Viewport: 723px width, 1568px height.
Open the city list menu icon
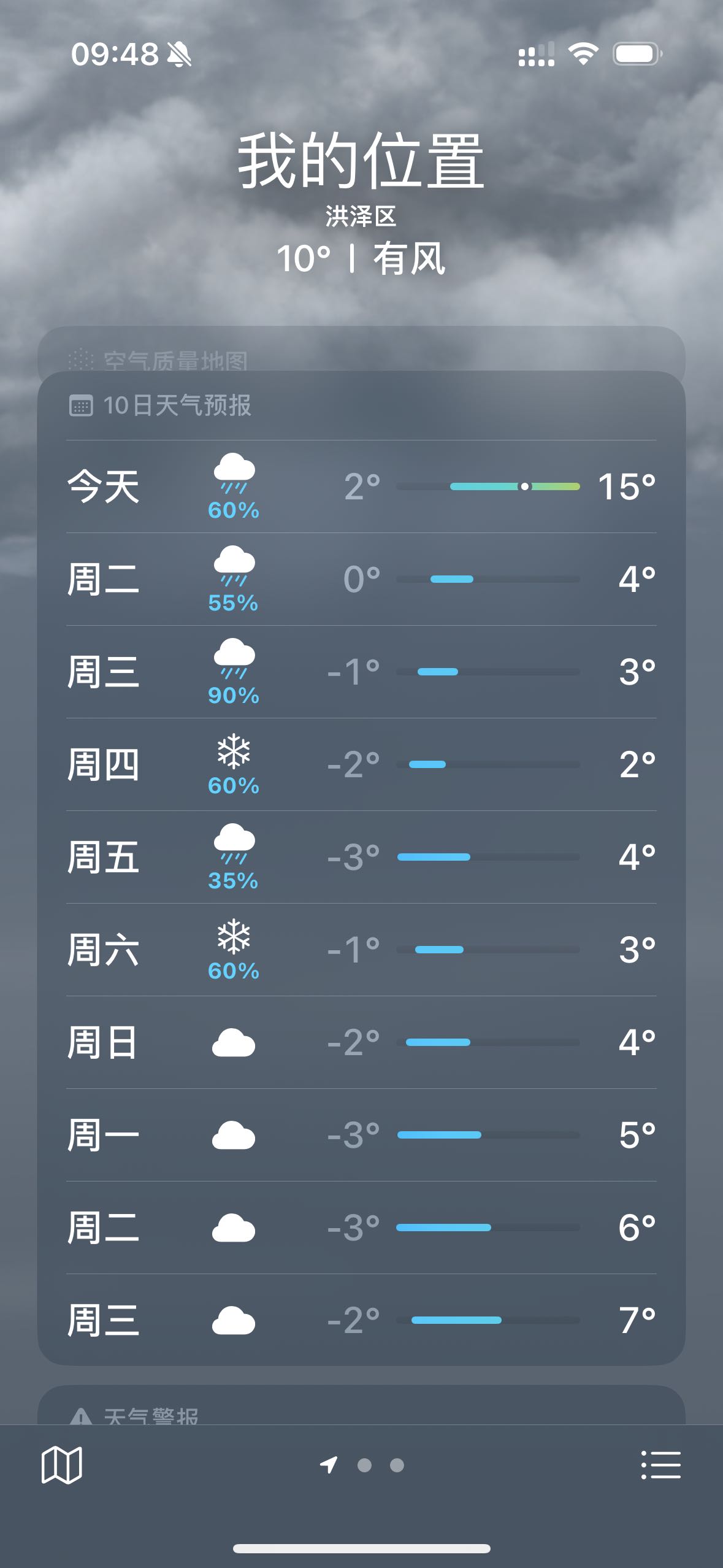[x=660, y=1465]
